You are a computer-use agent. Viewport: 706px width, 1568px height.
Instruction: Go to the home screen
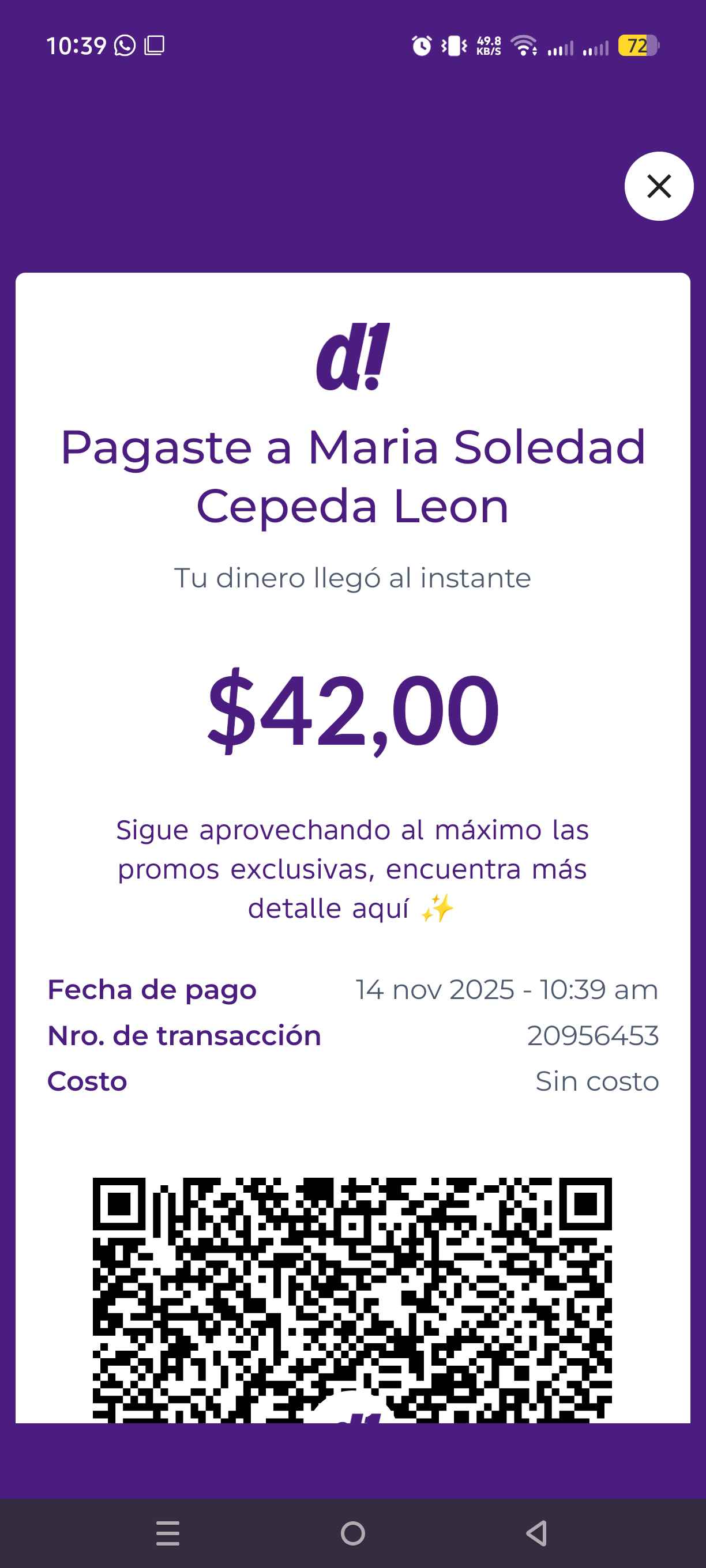(x=352, y=1533)
